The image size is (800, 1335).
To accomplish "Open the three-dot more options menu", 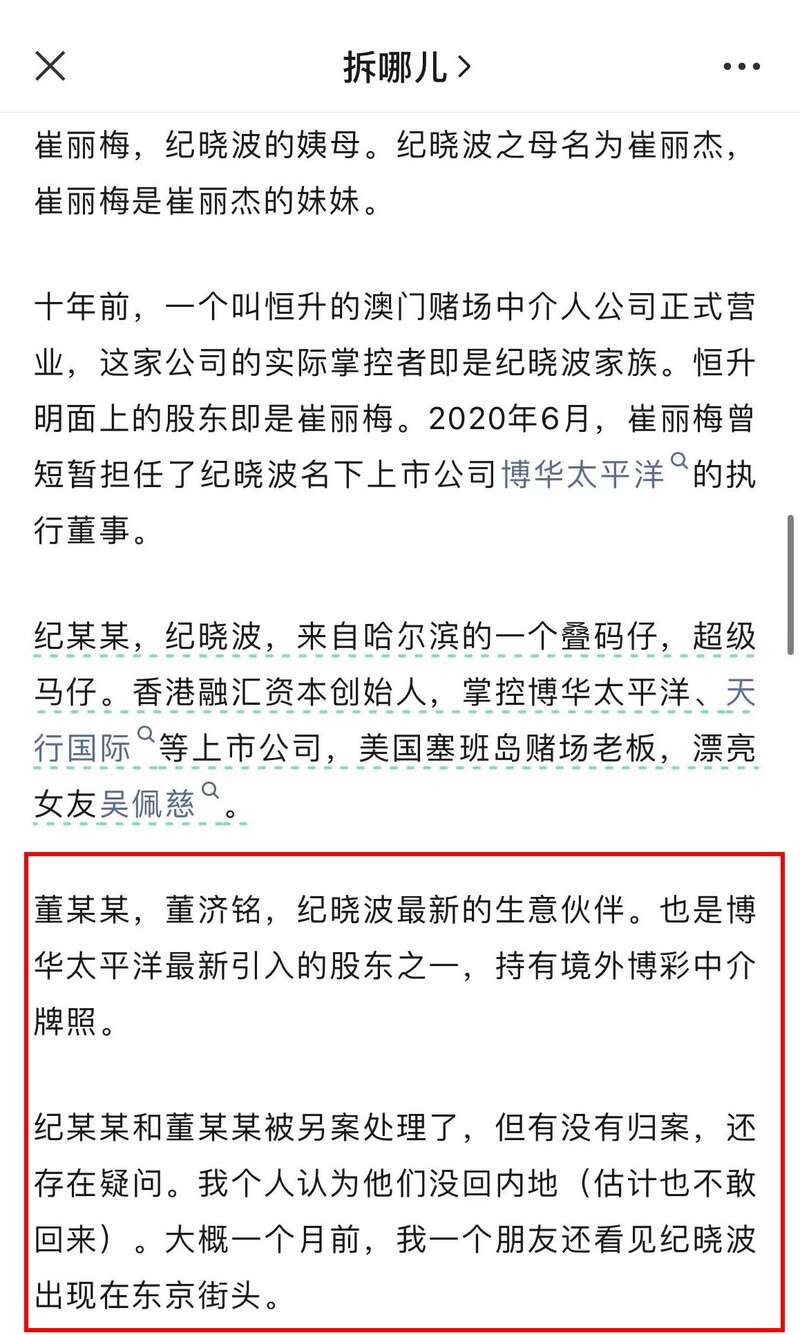I will click(x=740, y=66).
